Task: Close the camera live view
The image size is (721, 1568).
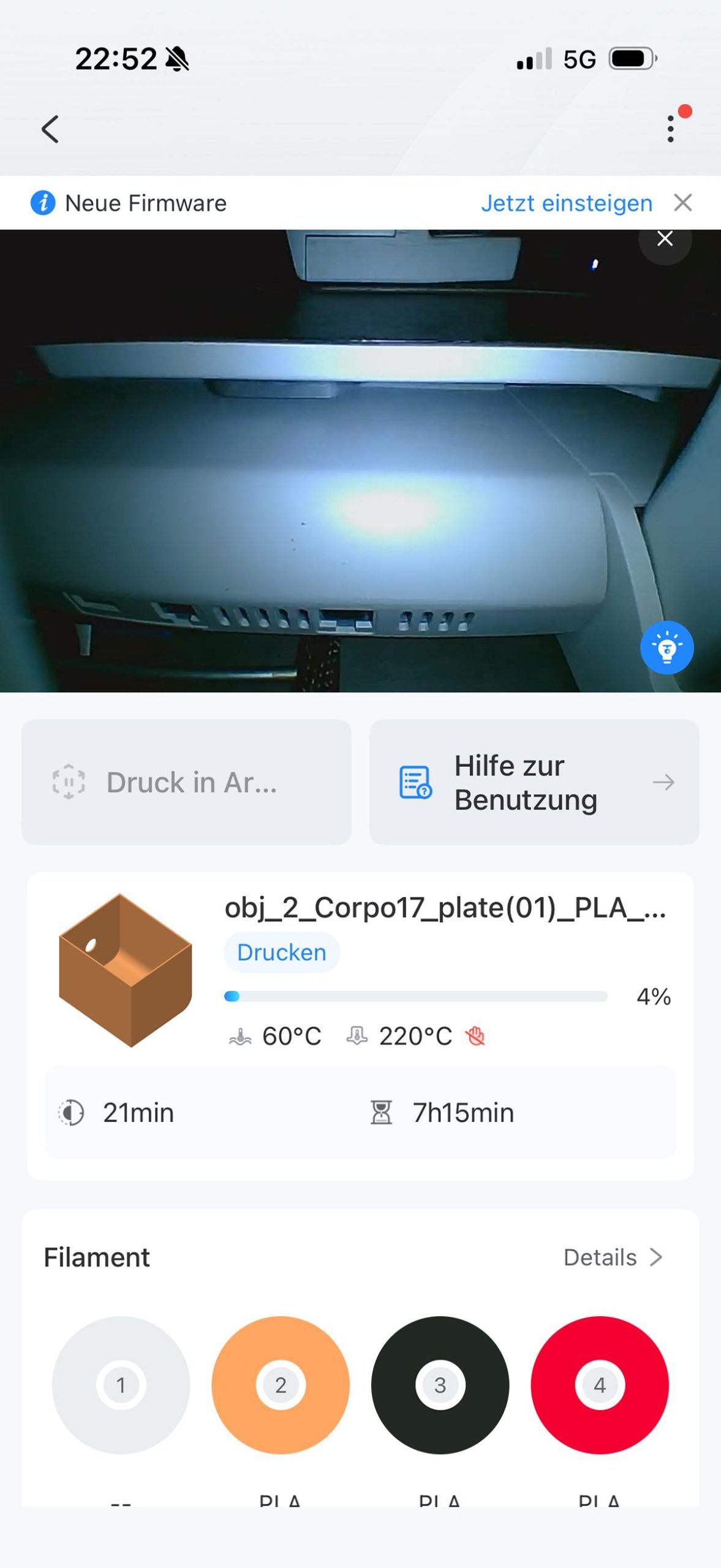Action: (x=665, y=239)
